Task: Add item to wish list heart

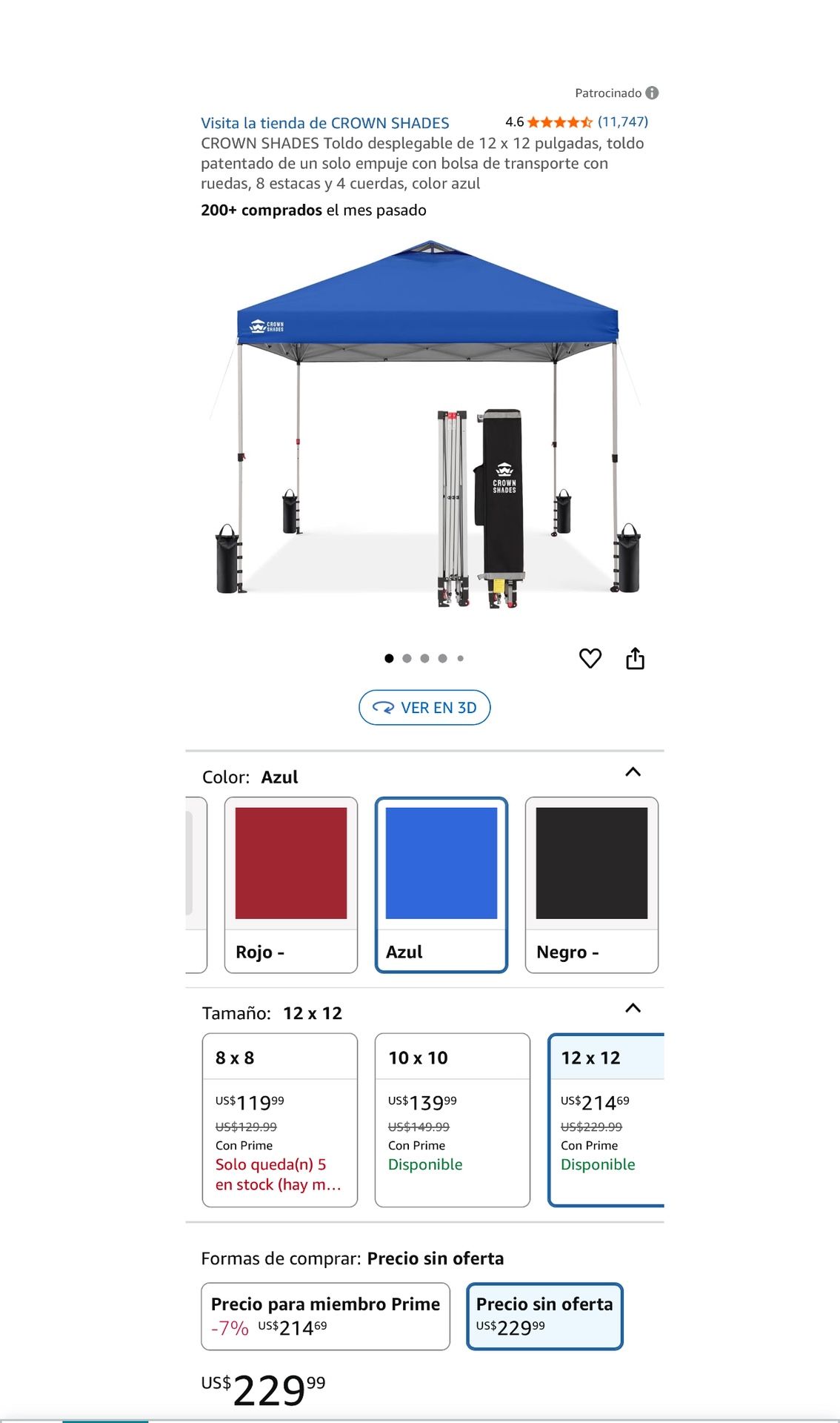Action: [590, 658]
